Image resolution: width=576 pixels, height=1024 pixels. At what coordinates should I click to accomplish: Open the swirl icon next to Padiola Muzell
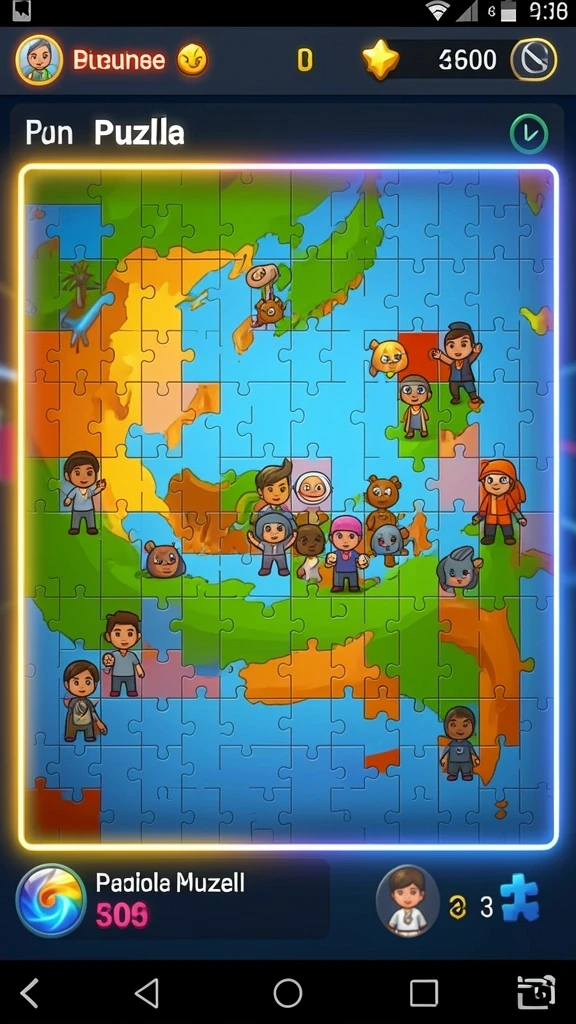(51, 899)
